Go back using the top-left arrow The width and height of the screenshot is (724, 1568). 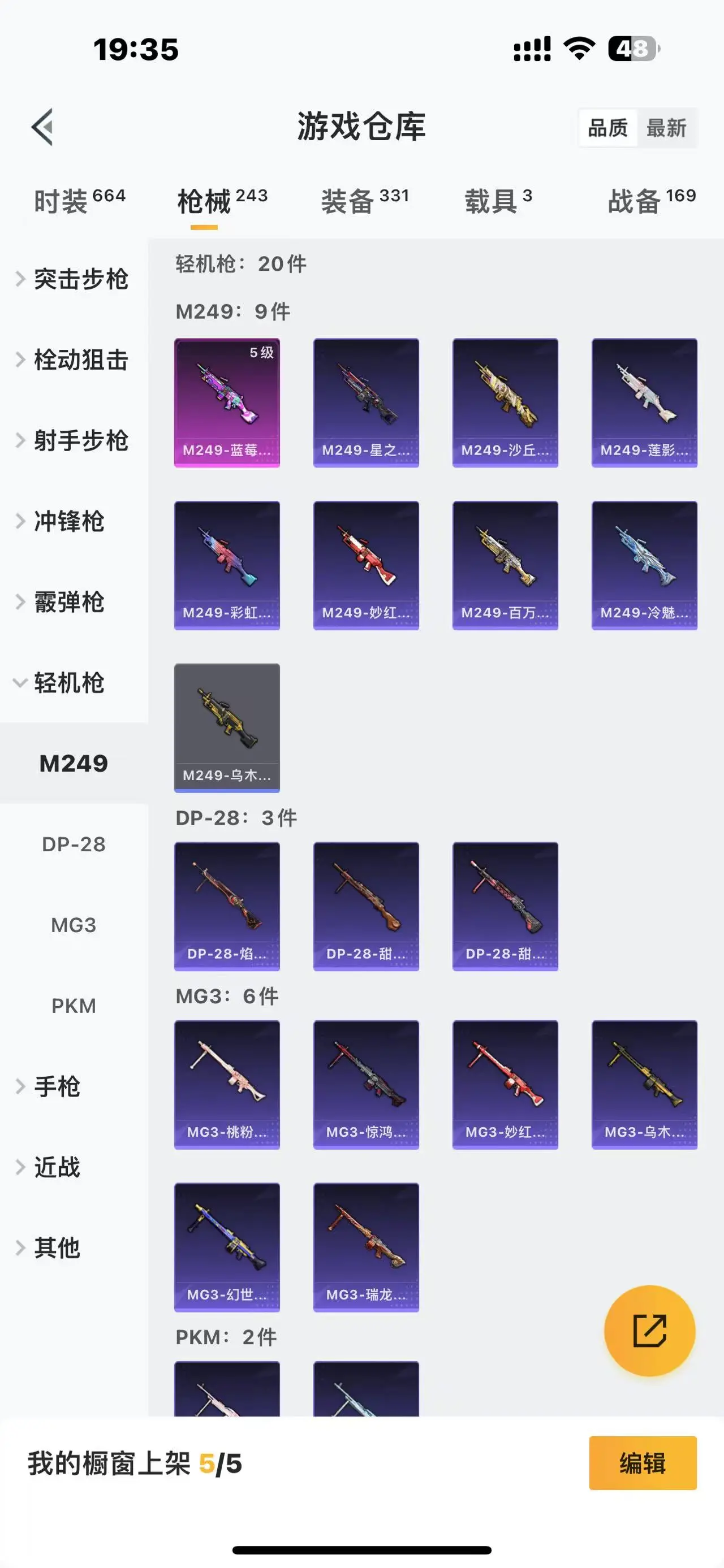[42, 127]
